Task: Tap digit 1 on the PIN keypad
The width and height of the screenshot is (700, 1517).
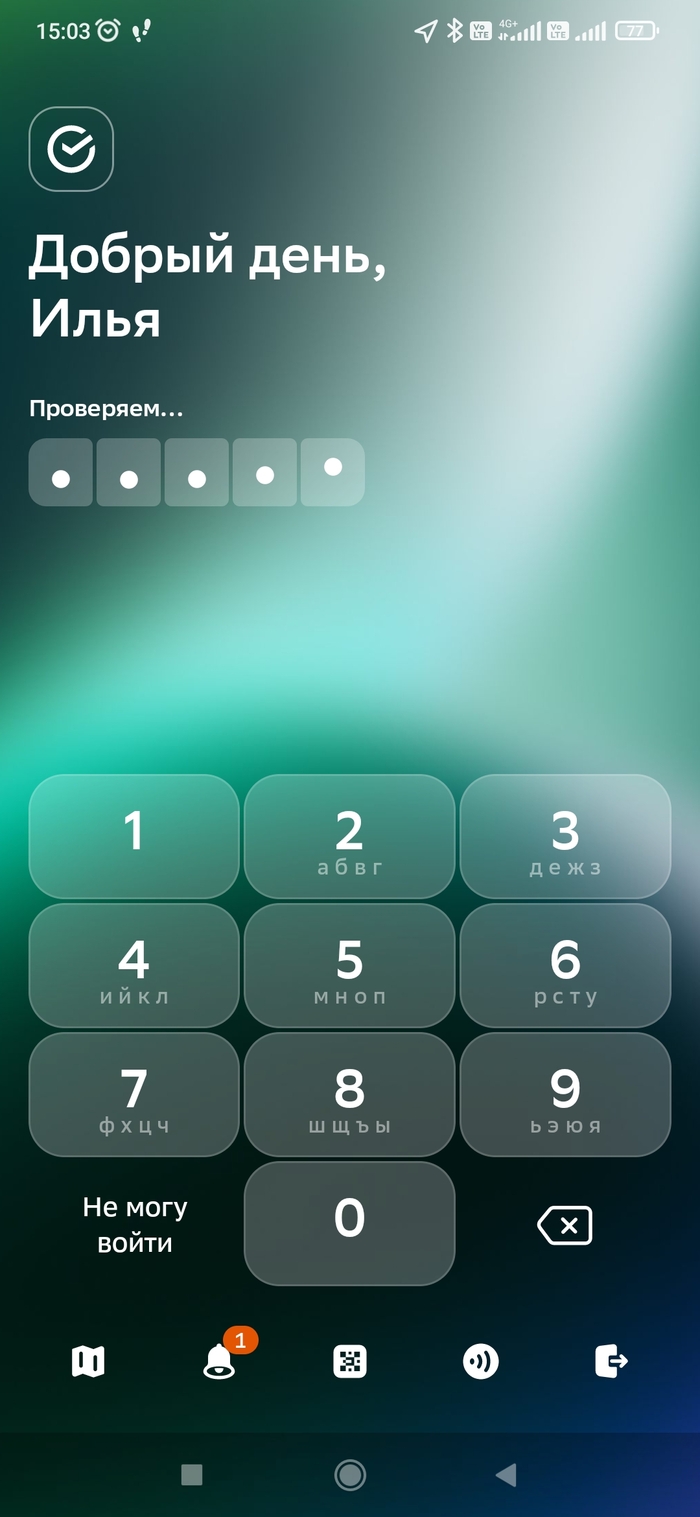Action: coord(134,836)
